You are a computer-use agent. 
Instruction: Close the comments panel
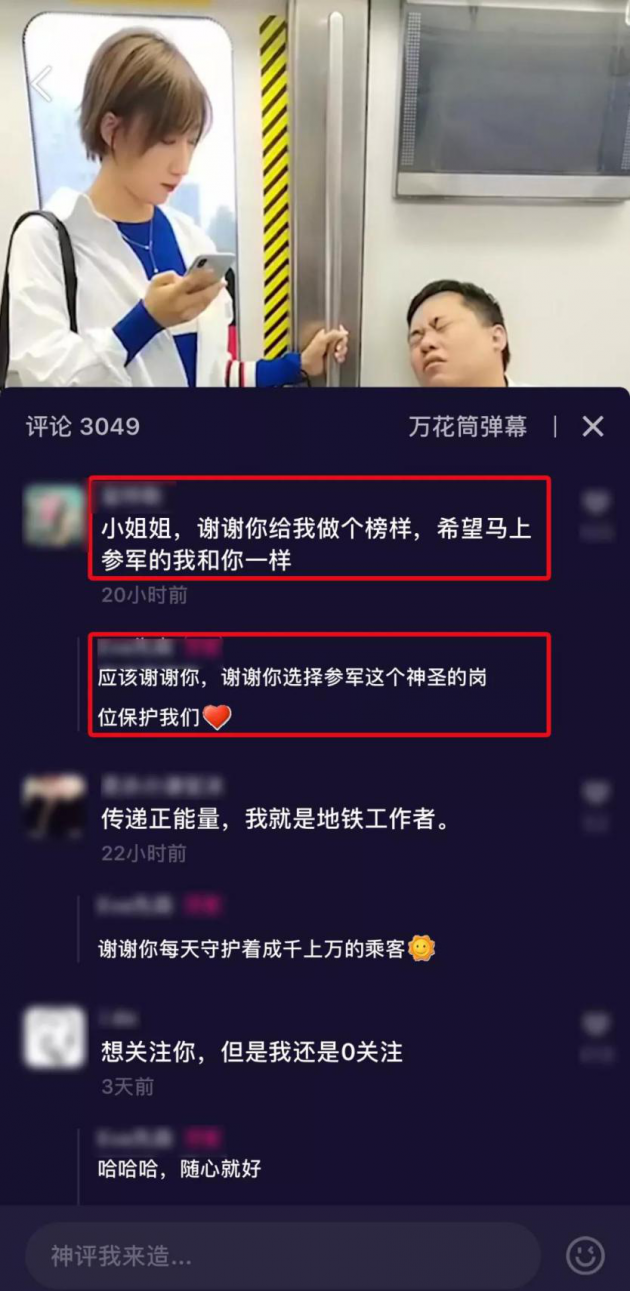593,427
